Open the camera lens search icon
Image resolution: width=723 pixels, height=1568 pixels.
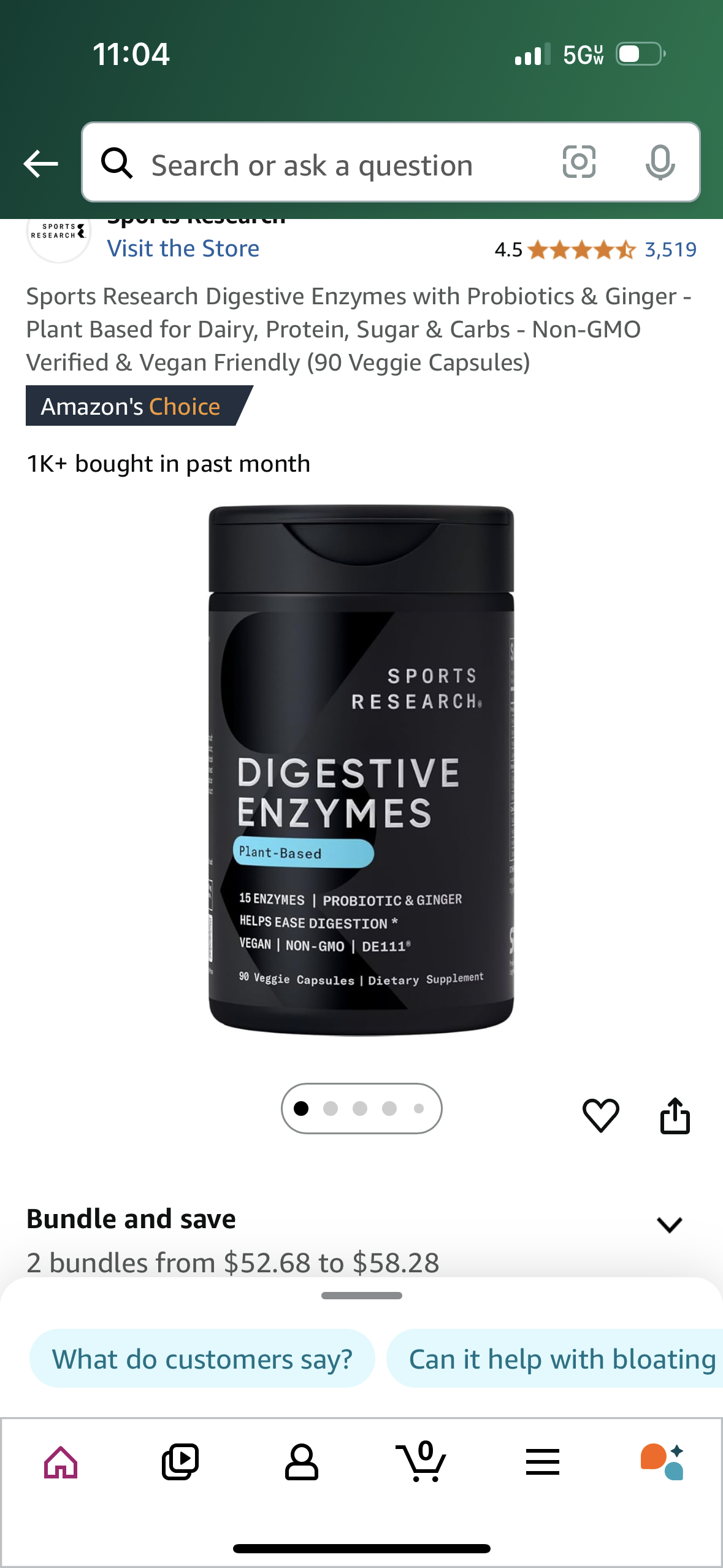[x=579, y=163]
